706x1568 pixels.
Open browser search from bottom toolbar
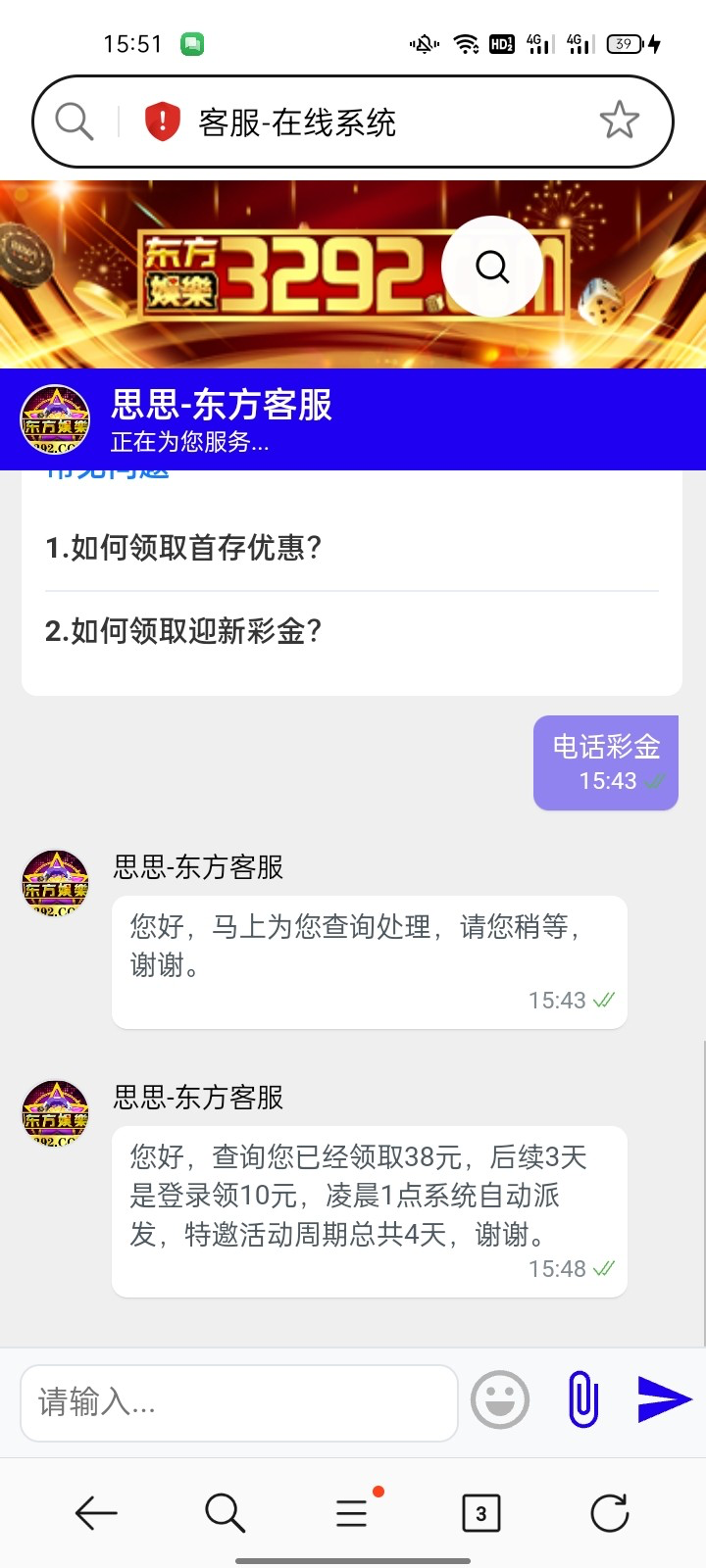click(x=225, y=1513)
